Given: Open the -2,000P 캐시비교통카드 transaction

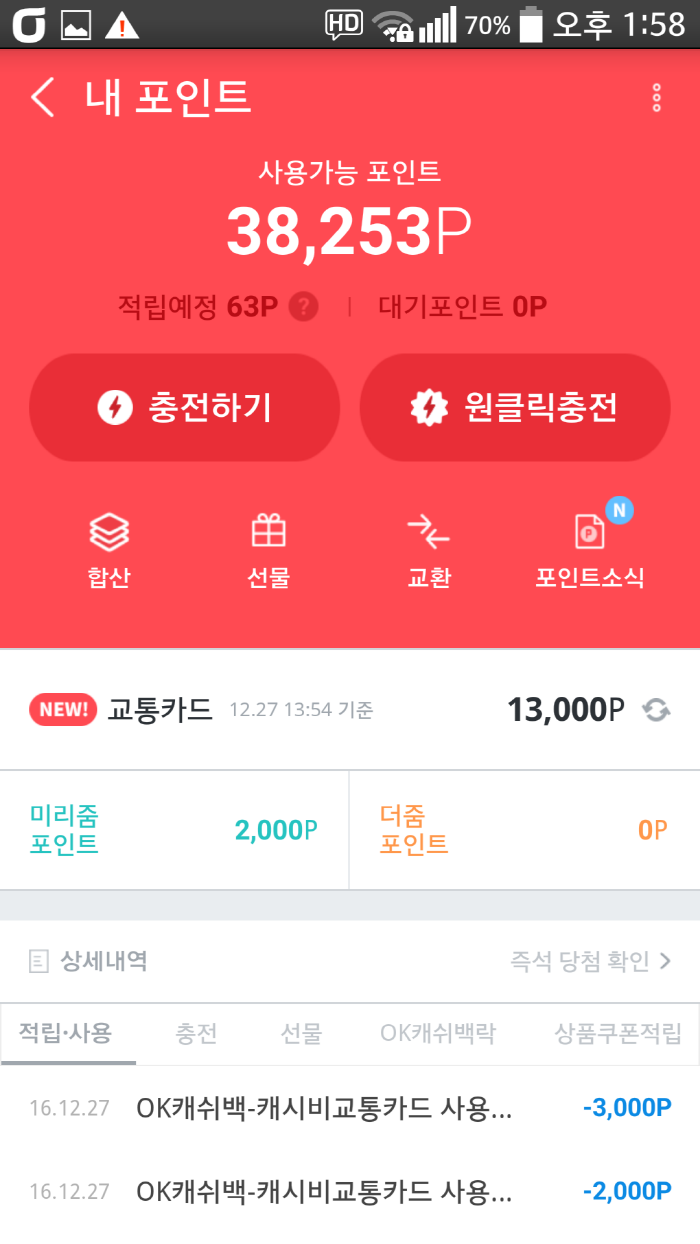Looking at the screenshot, I should [x=350, y=1192].
